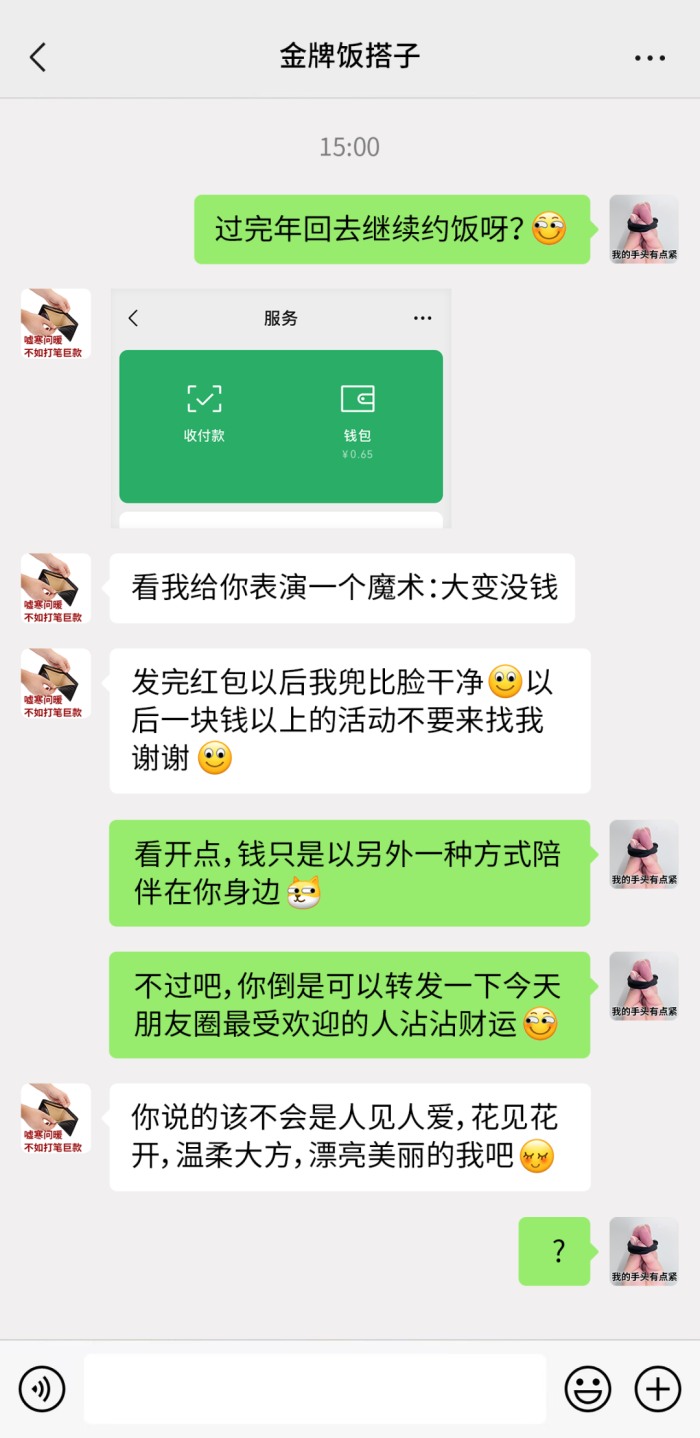
Task: Open the chat info three-dot menu
Action: [650, 58]
